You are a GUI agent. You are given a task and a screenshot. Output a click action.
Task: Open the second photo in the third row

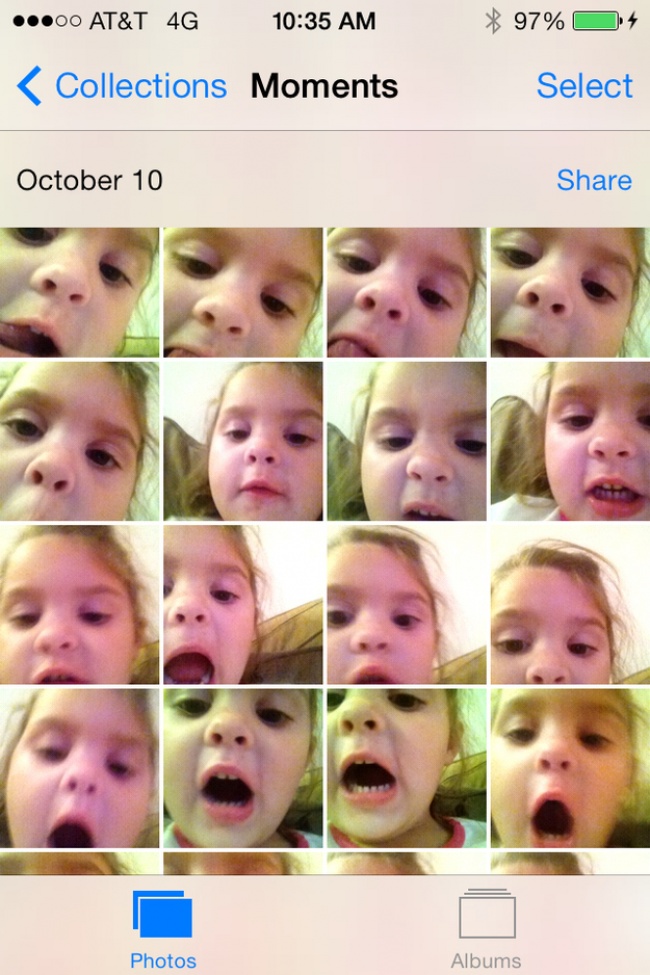tap(243, 604)
